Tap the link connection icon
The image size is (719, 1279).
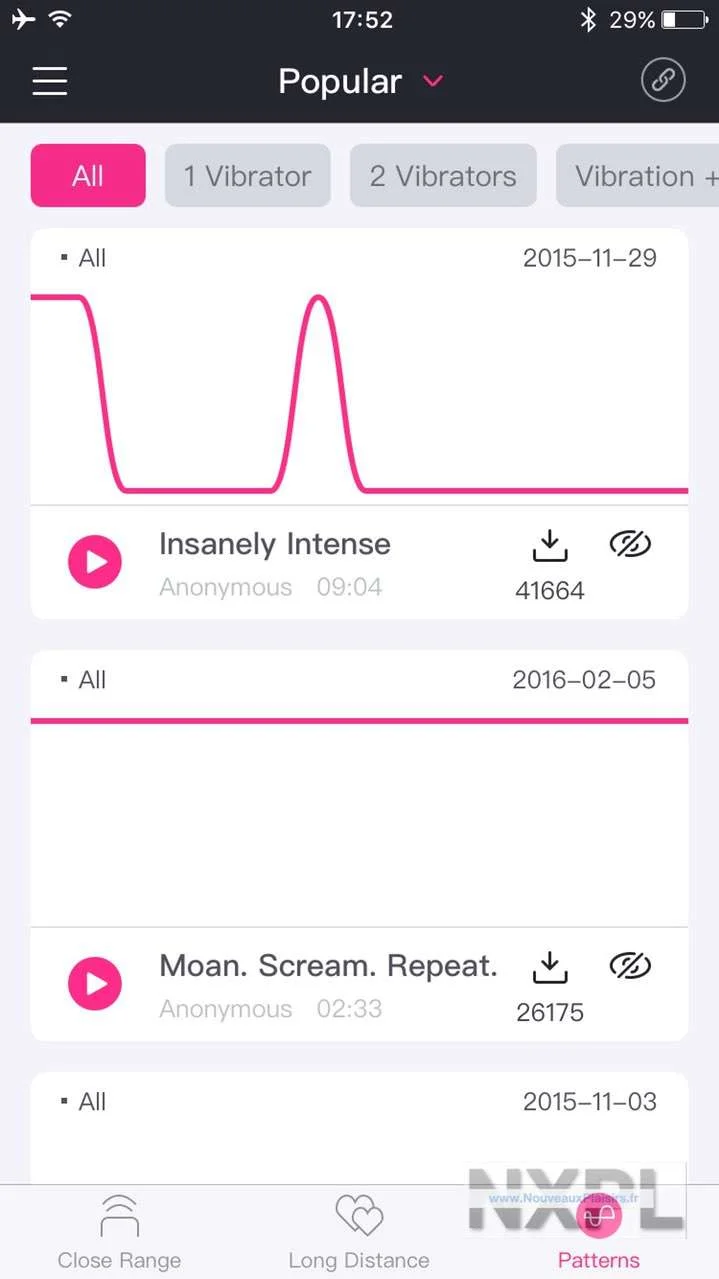pos(663,81)
